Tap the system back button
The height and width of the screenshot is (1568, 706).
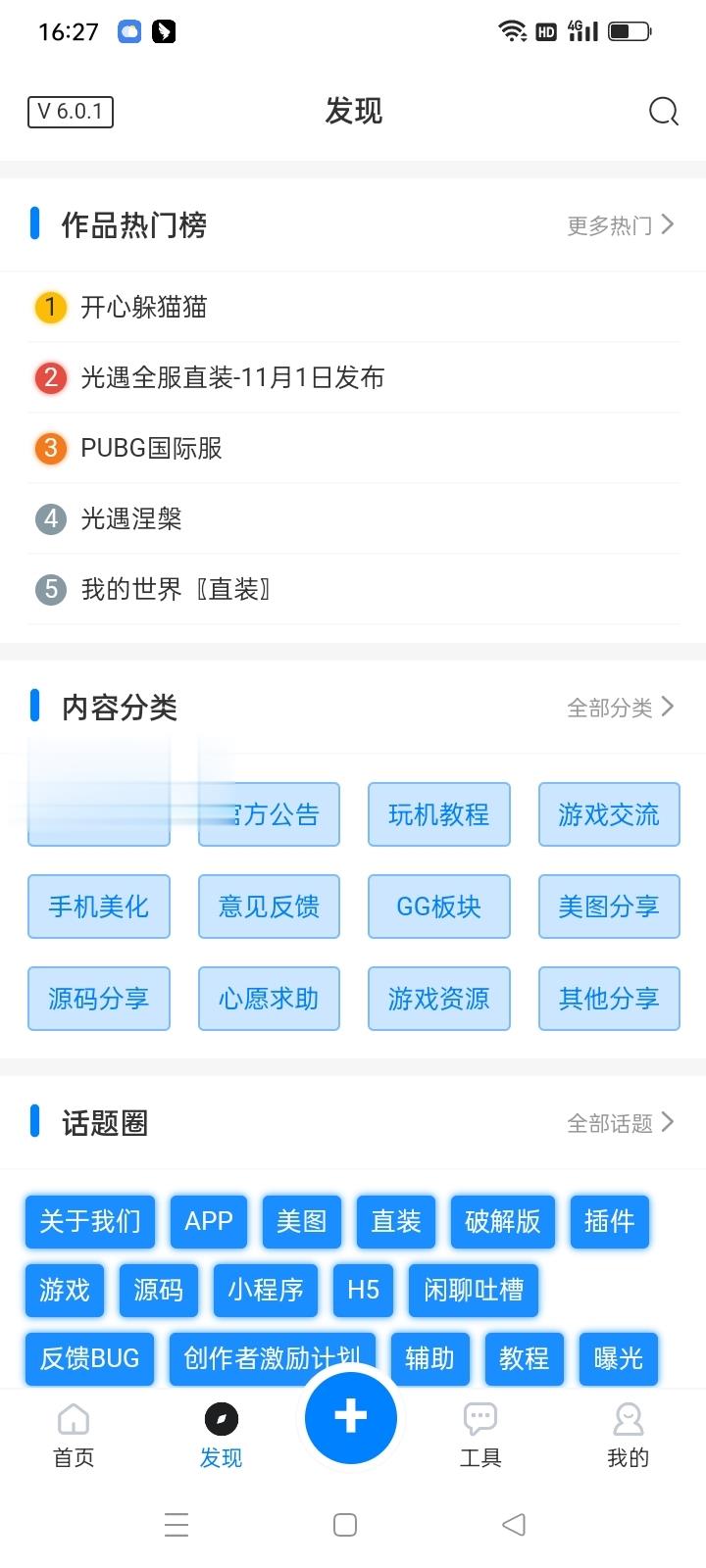(513, 1525)
